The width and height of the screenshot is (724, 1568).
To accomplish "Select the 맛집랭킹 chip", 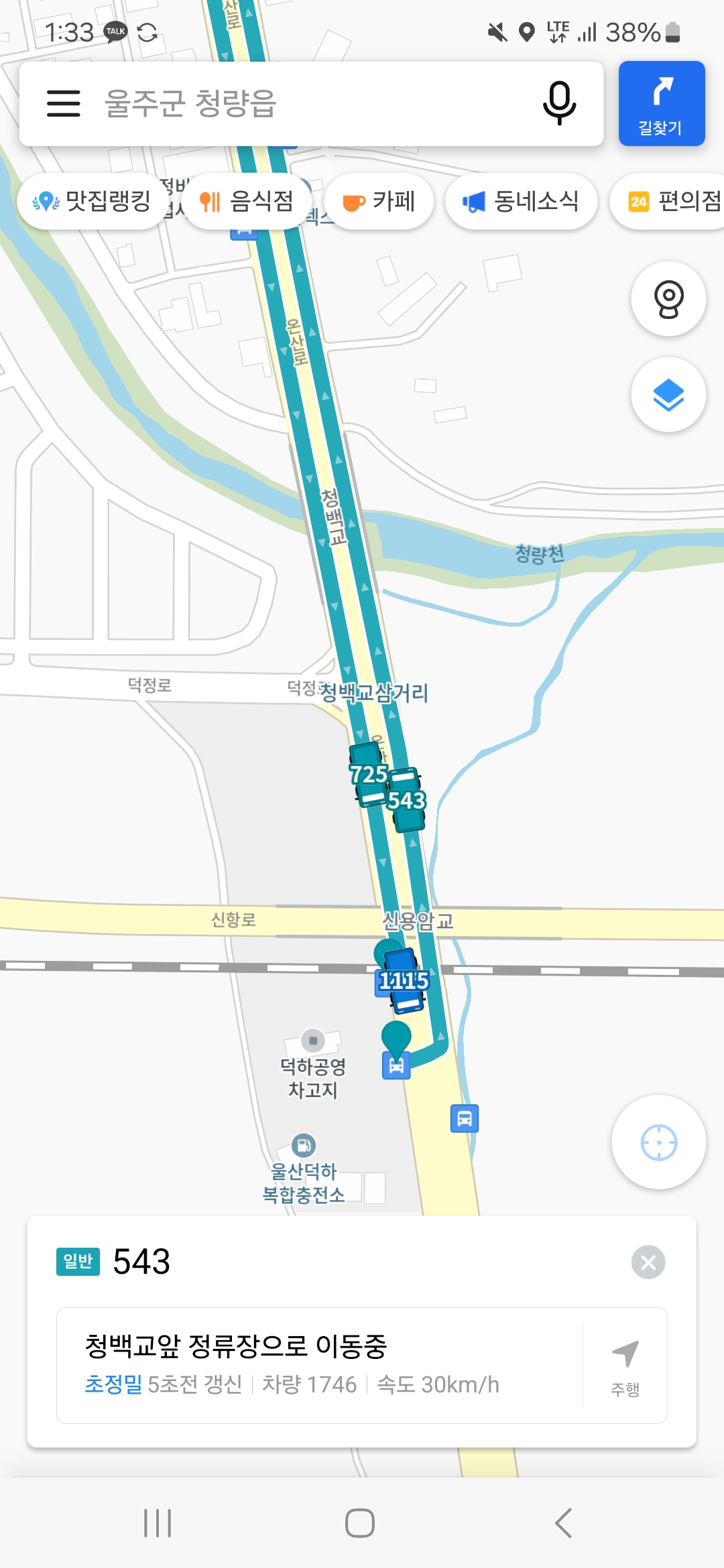I will 93,201.
